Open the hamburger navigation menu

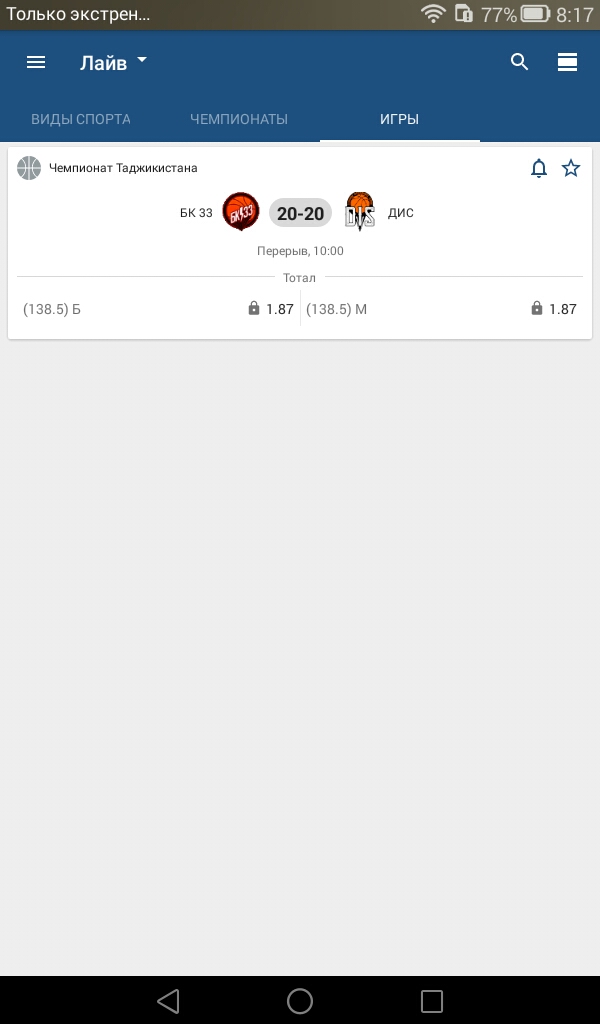click(x=36, y=63)
